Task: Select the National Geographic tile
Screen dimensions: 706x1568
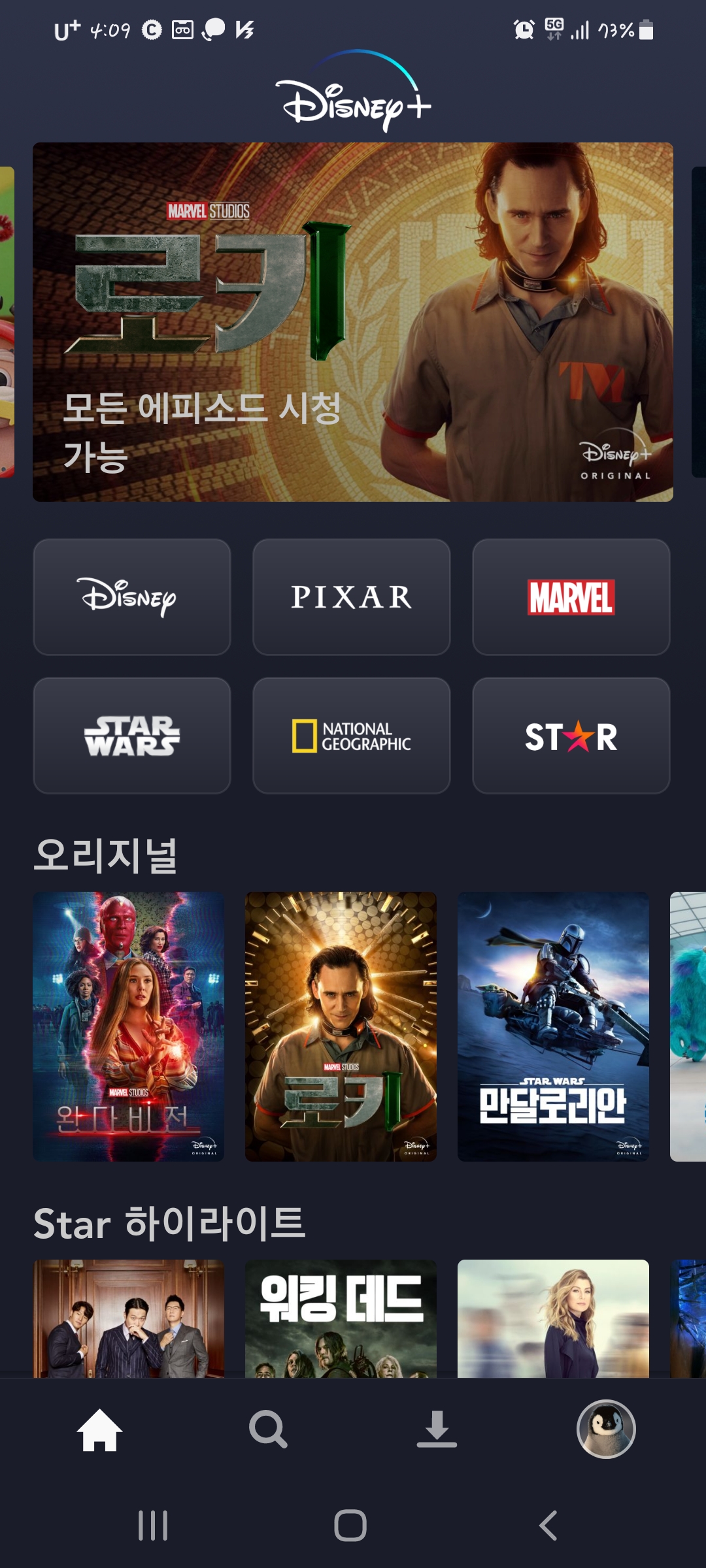Action: point(352,736)
